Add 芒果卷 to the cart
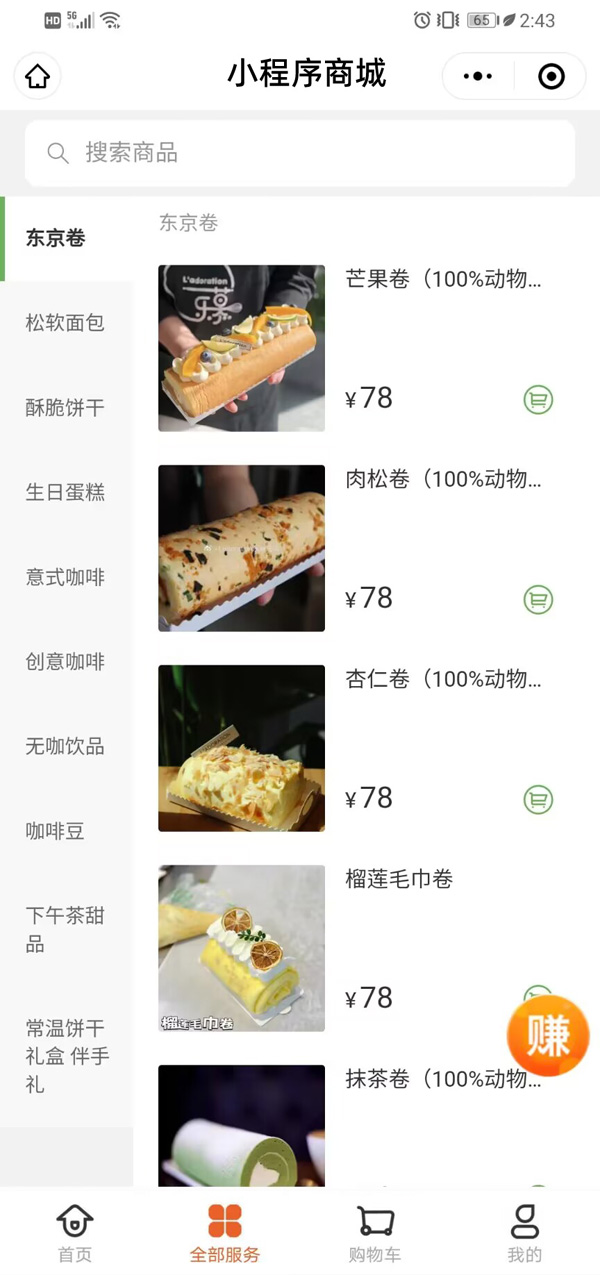The height and width of the screenshot is (1275, 600). pyautogui.click(x=538, y=400)
